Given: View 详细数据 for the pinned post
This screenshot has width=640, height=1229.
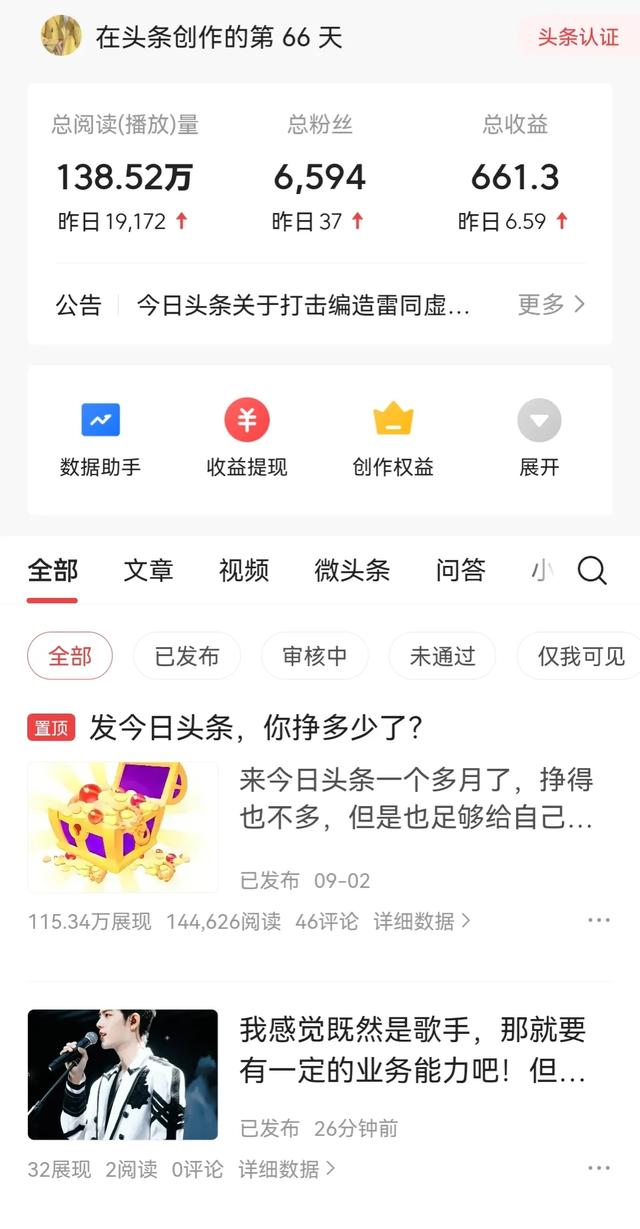Looking at the screenshot, I should click(421, 921).
